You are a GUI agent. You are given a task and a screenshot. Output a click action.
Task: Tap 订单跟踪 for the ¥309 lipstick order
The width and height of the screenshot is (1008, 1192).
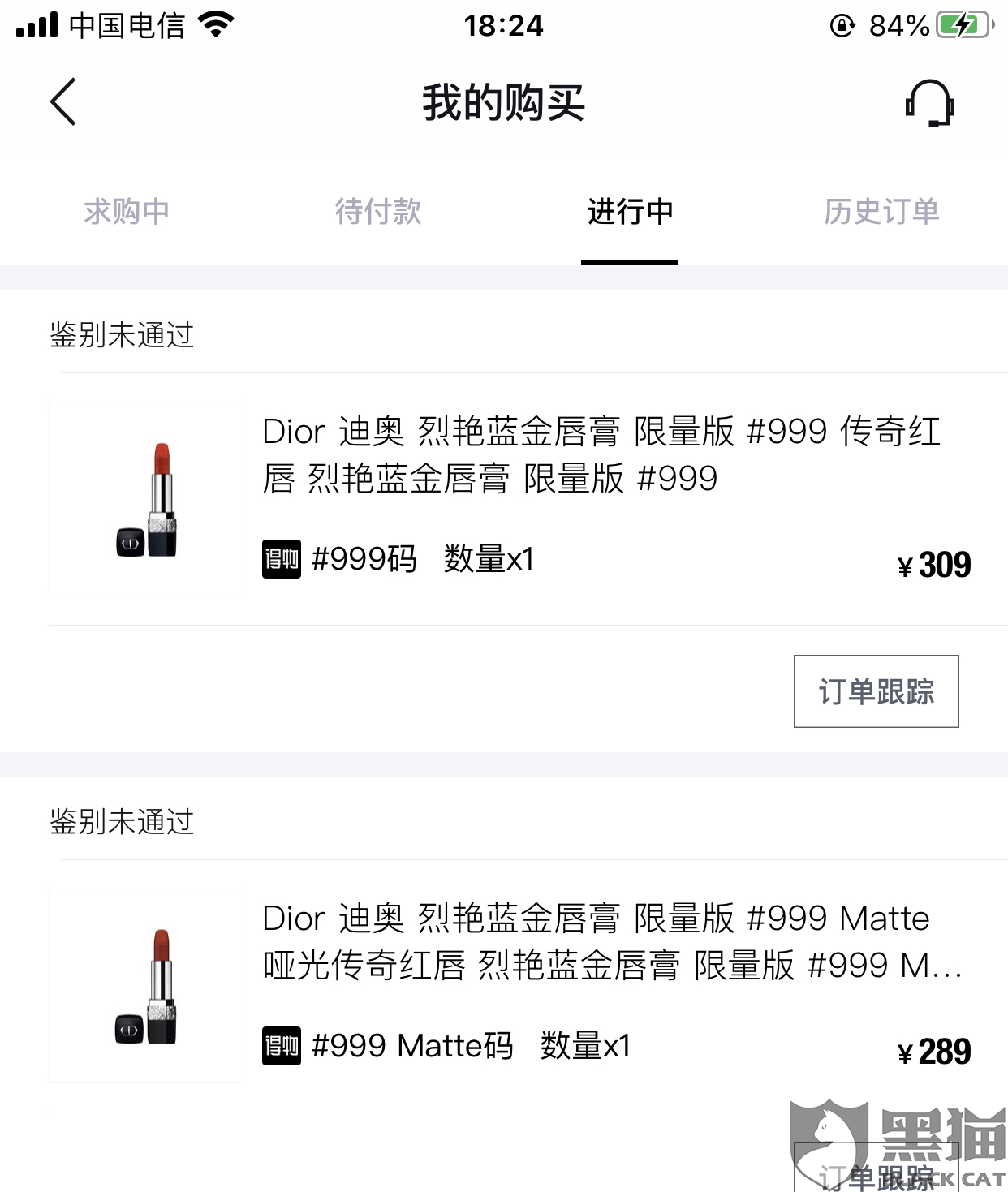click(x=876, y=691)
